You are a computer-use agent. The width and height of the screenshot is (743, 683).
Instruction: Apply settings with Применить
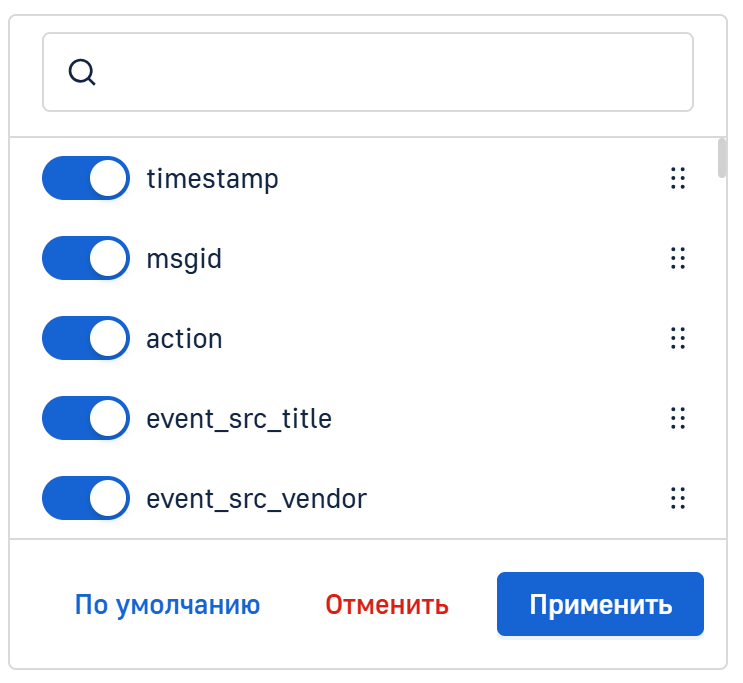600,605
